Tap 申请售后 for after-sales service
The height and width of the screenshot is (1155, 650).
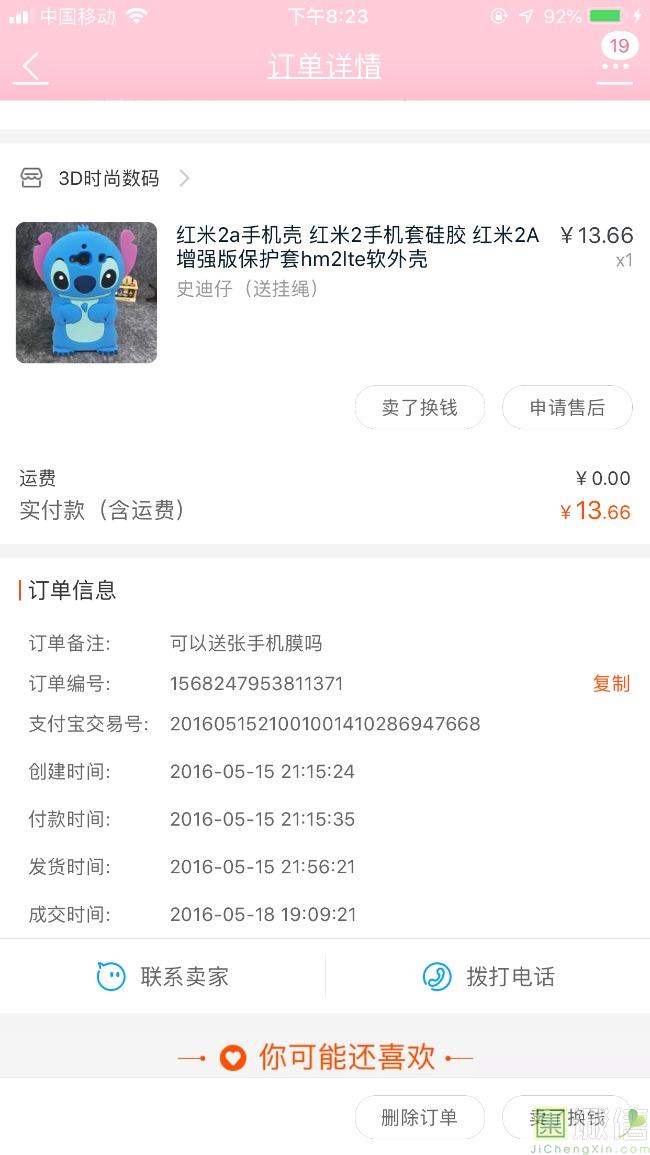pyautogui.click(x=567, y=407)
